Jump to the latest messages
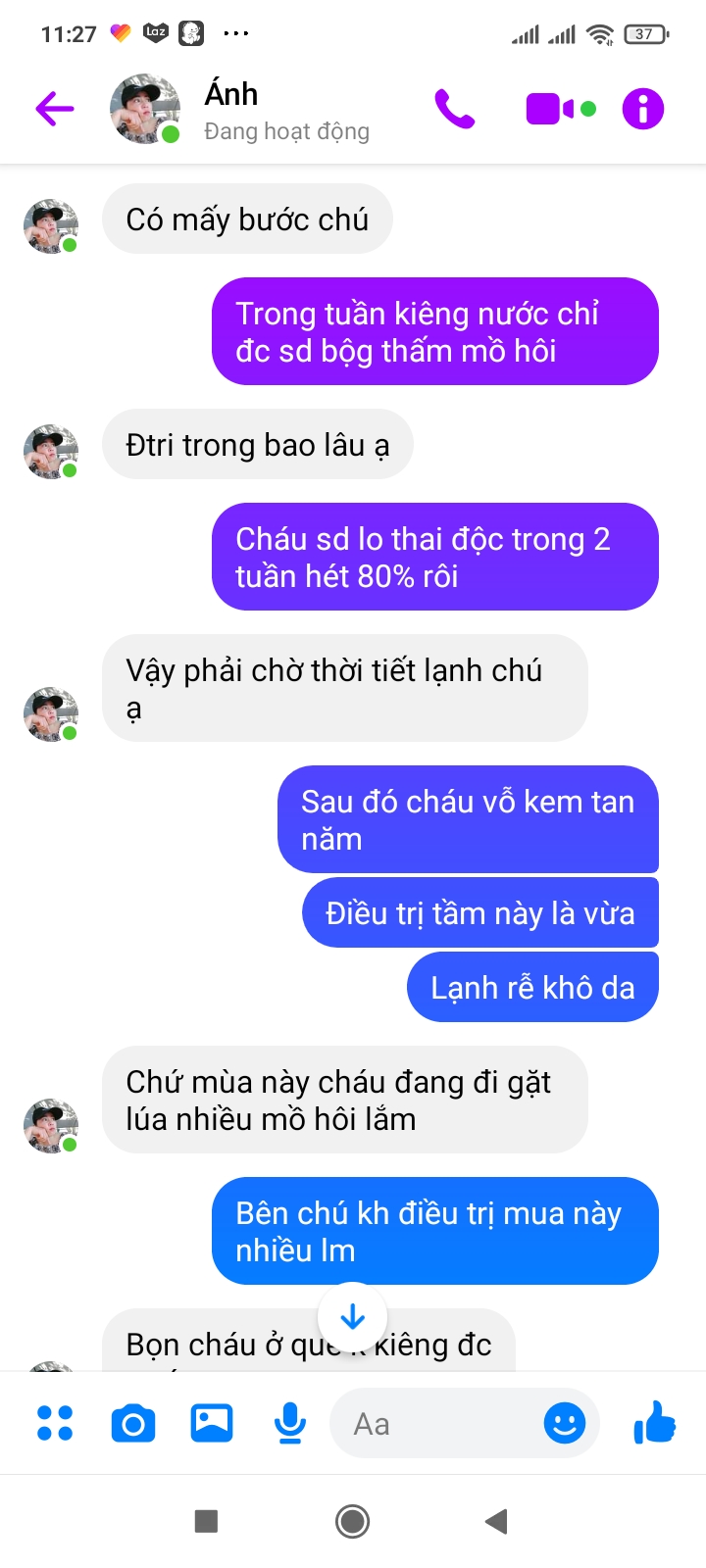Viewport: 706px width, 1568px height. click(x=353, y=1317)
